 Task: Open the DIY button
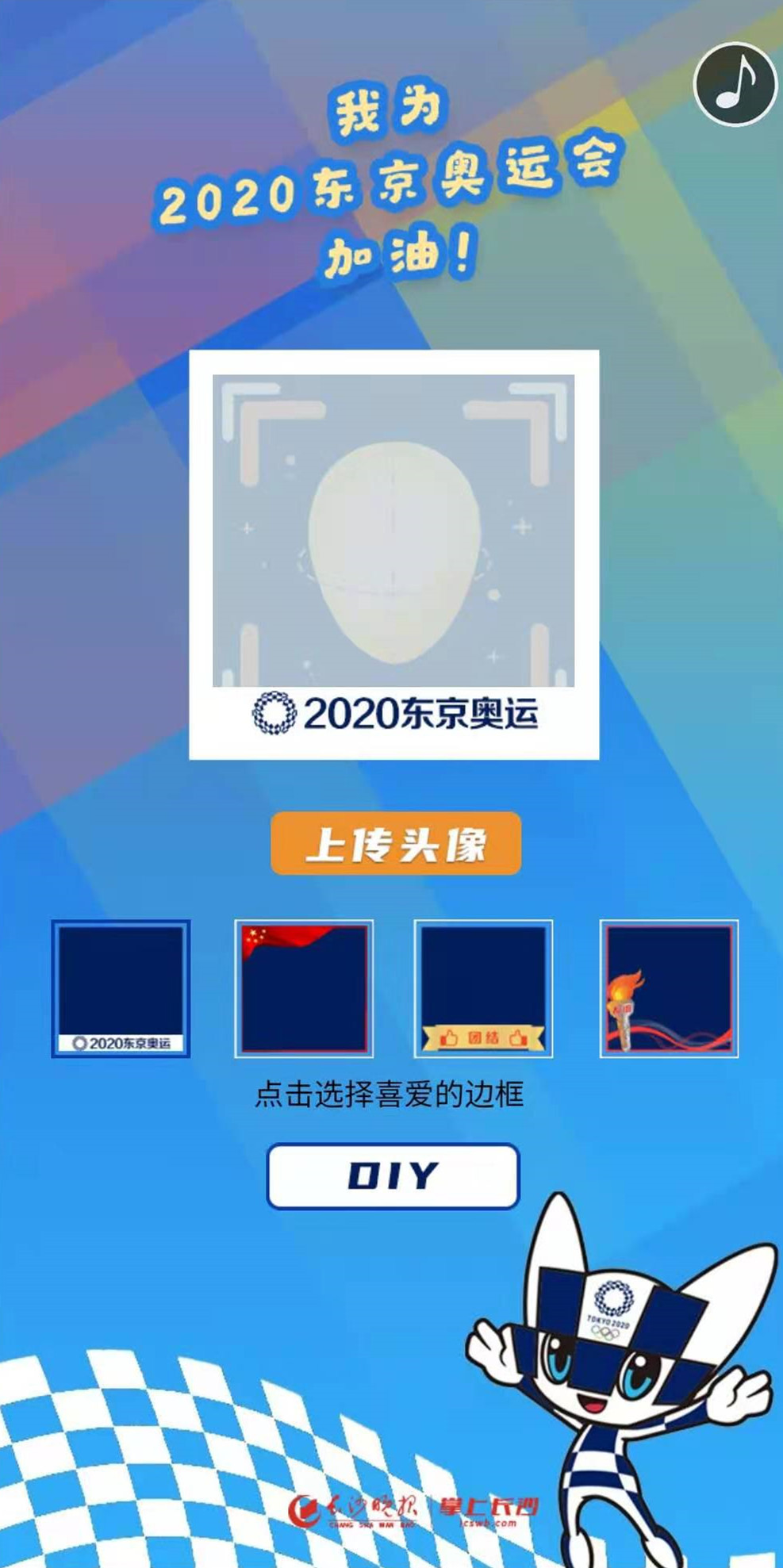(393, 1175)
